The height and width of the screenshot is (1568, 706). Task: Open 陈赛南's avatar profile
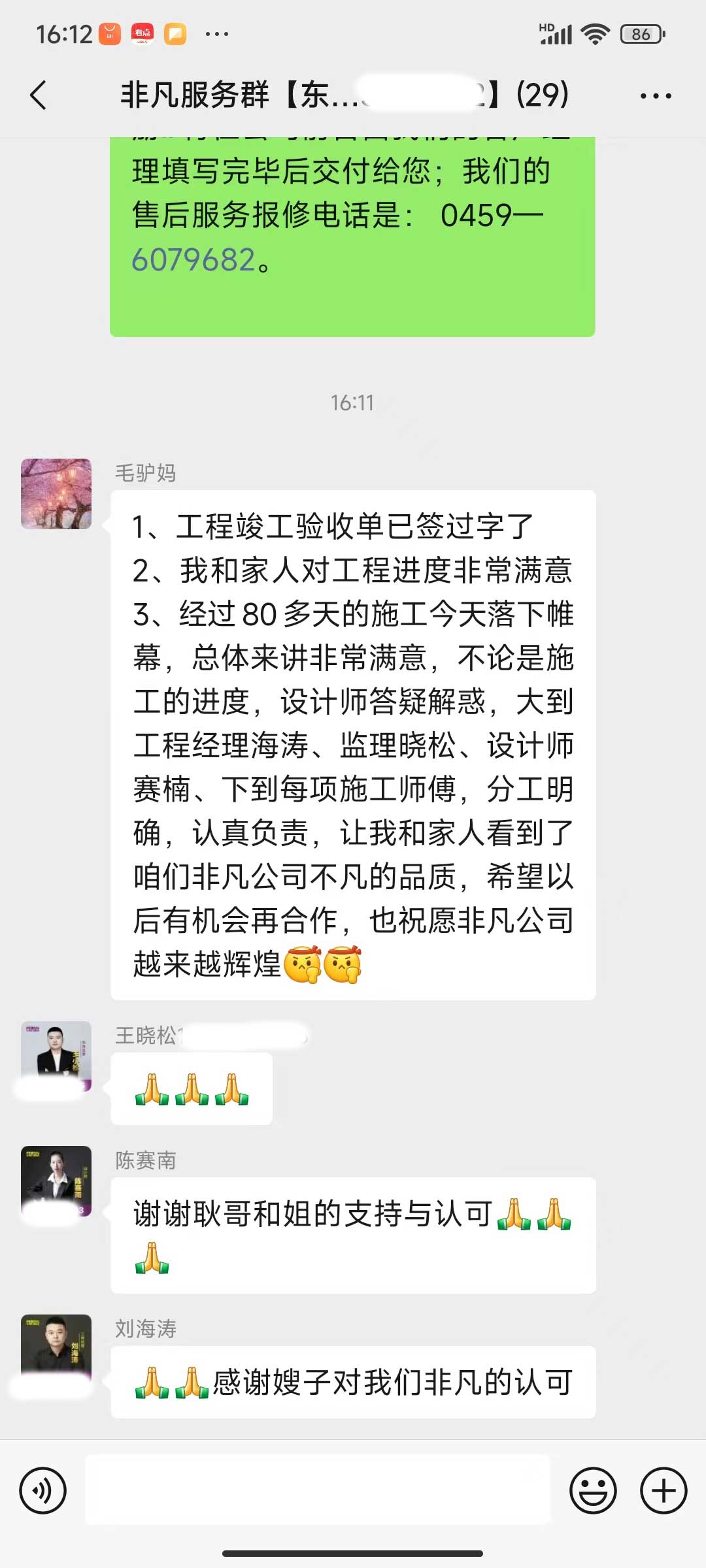pyautogui.click(x=56, y=1180)
